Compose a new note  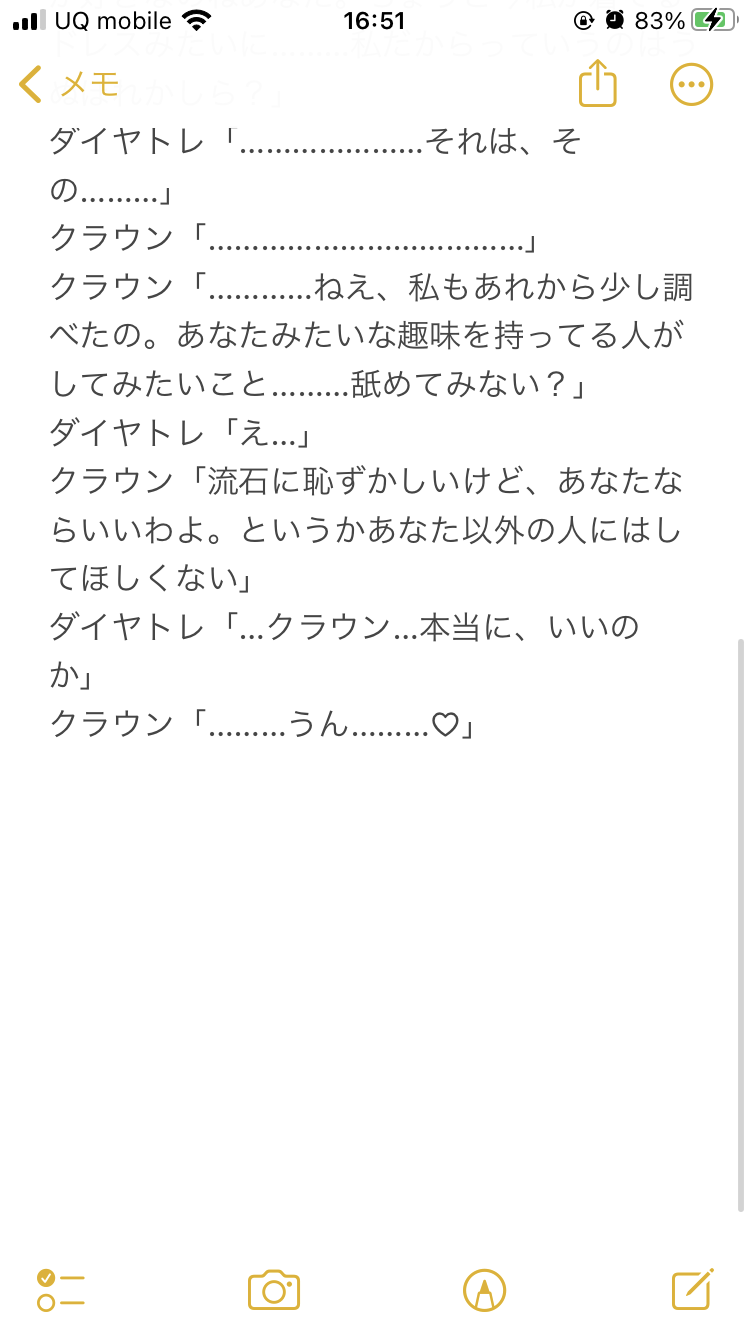click(692, 1290)
